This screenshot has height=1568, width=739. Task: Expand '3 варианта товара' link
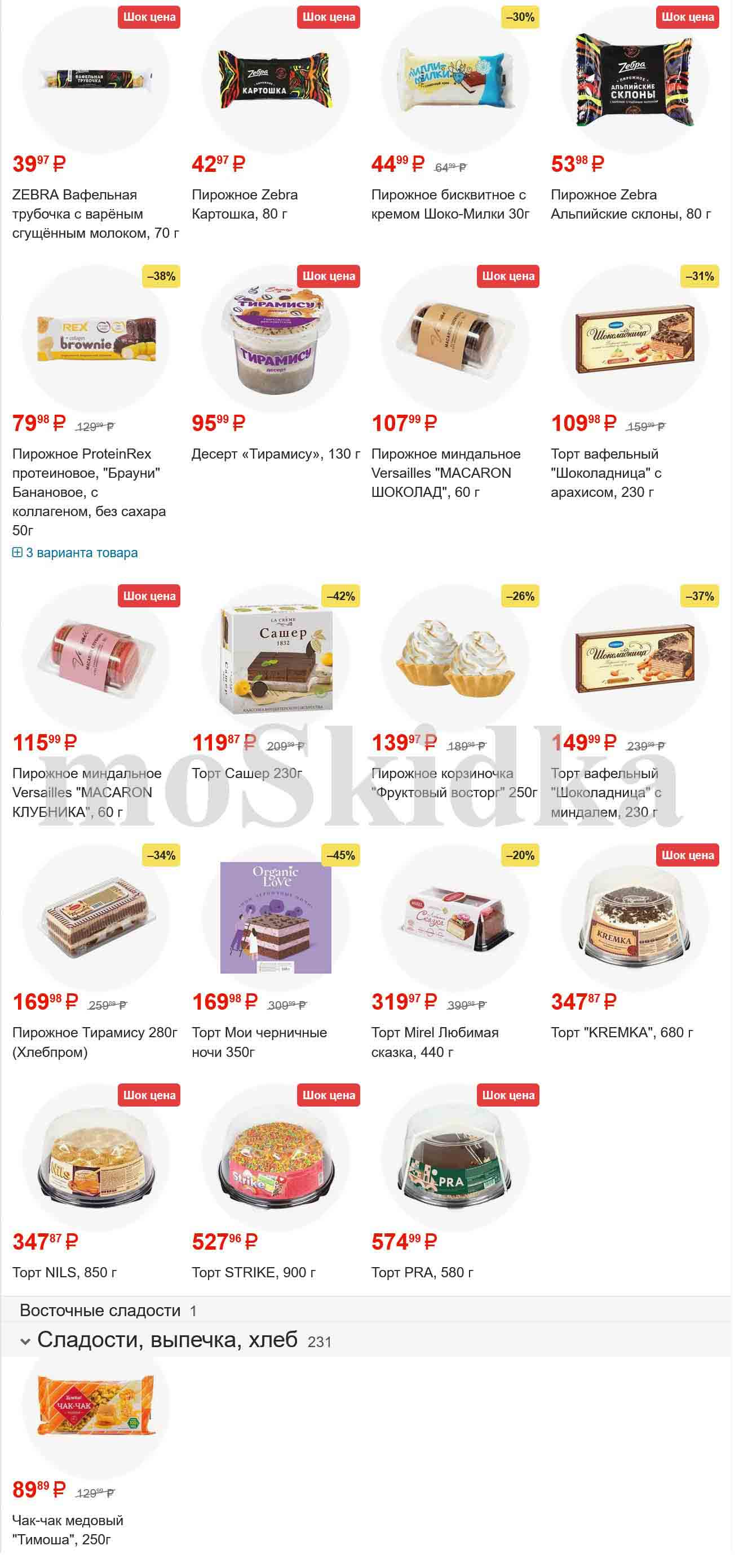tap(76, 553)
